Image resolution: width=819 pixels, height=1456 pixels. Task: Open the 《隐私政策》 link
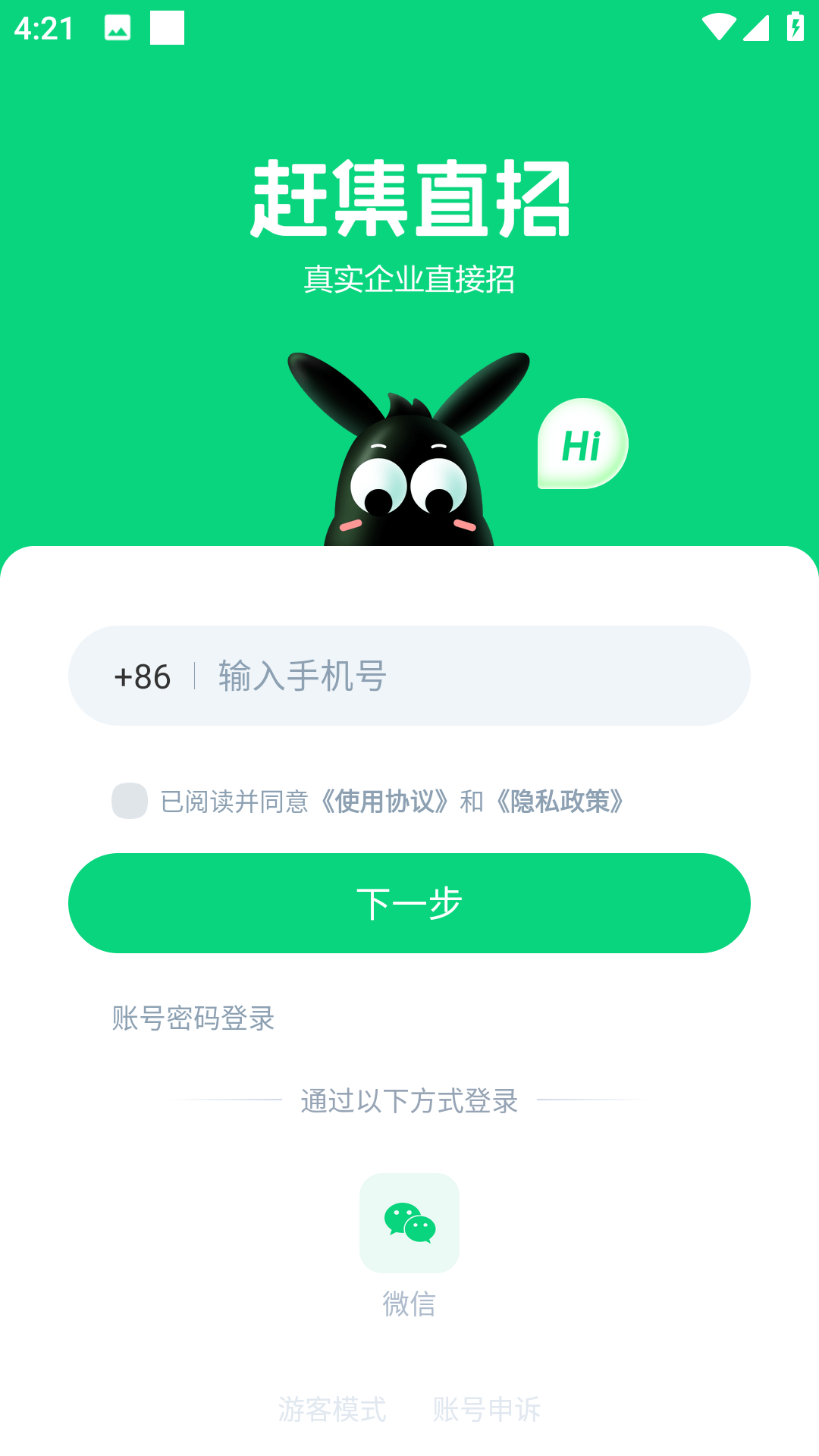tap(560, 802)
